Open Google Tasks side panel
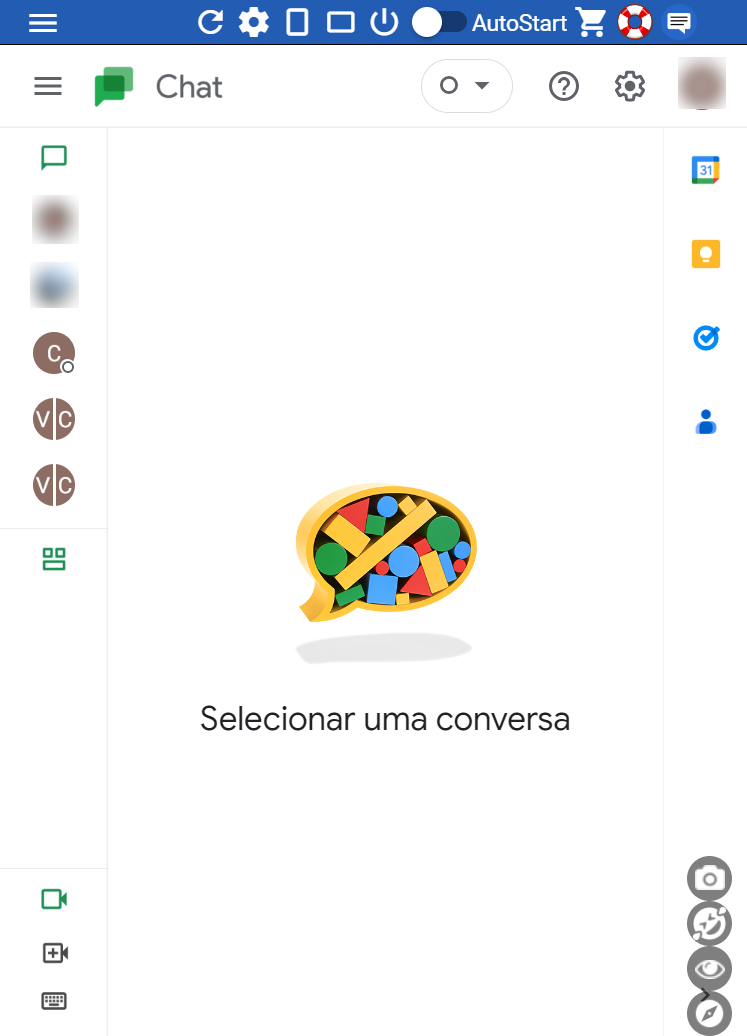The width and height of the screenshot is (747, 1036). pyautogui.click(x=706, y=338)
